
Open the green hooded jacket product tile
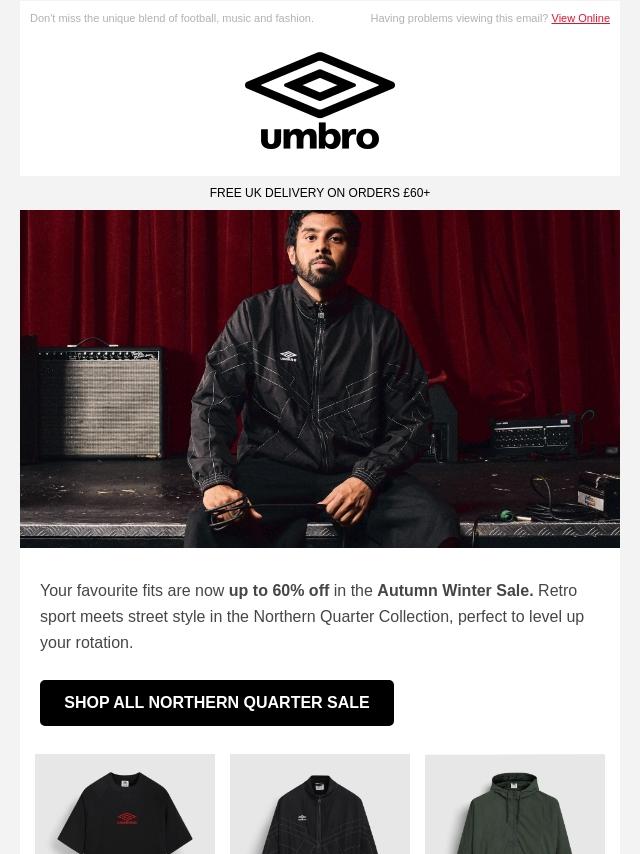click(x=515, y=805)
